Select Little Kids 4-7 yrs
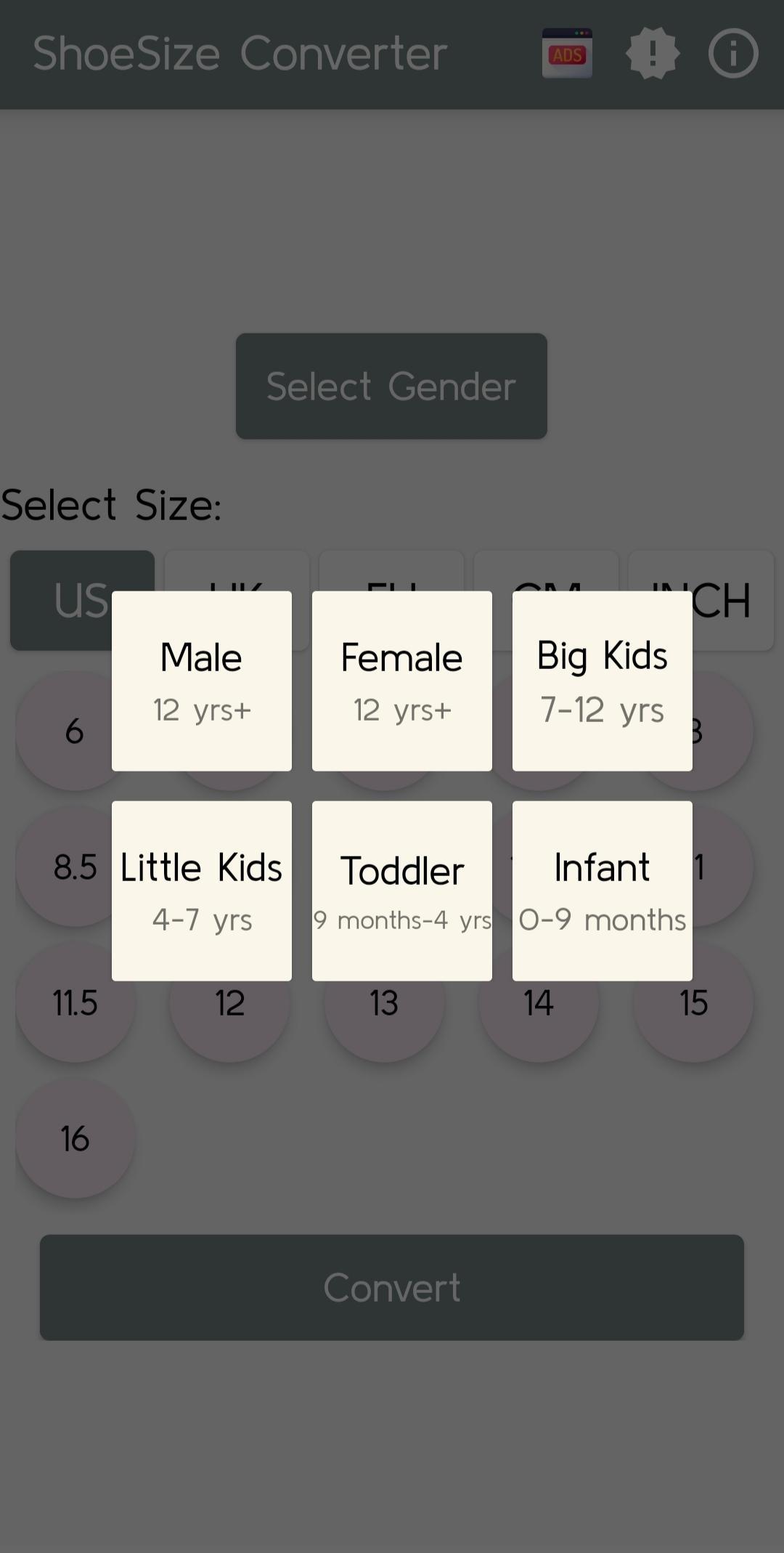This screenshot has width=784, height=1553. click(202, 891)
